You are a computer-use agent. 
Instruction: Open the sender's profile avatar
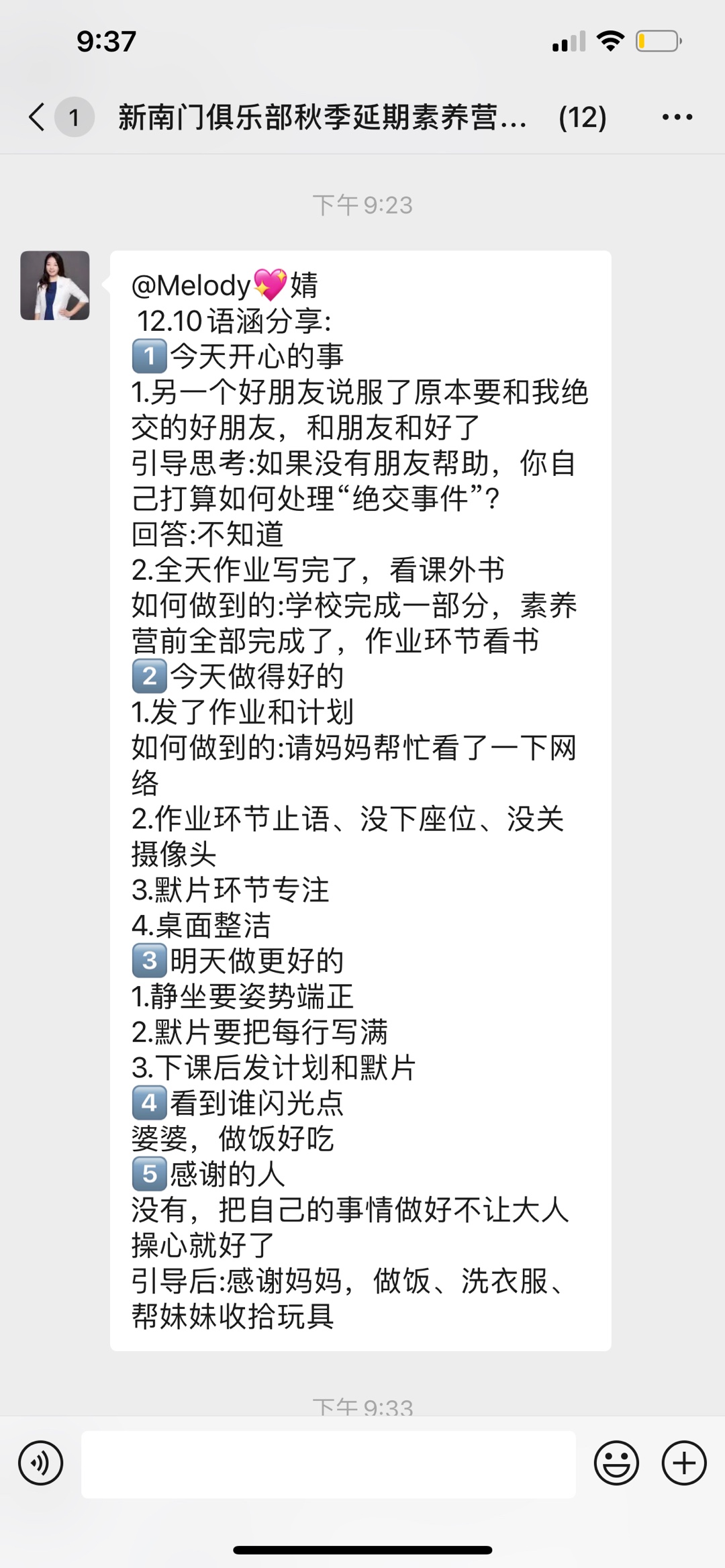click(55, 285)
